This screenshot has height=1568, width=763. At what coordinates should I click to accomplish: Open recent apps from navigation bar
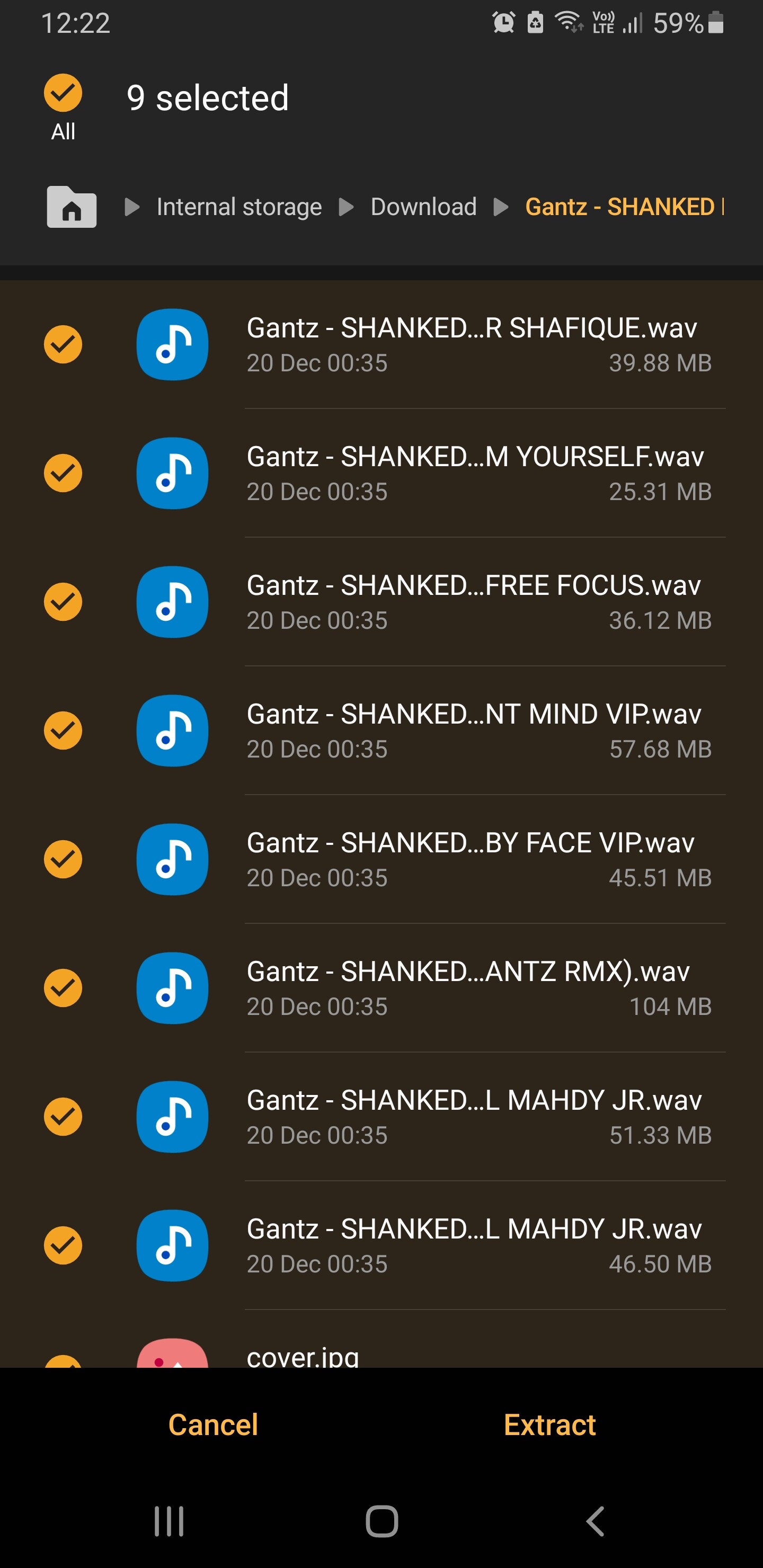168,1522
